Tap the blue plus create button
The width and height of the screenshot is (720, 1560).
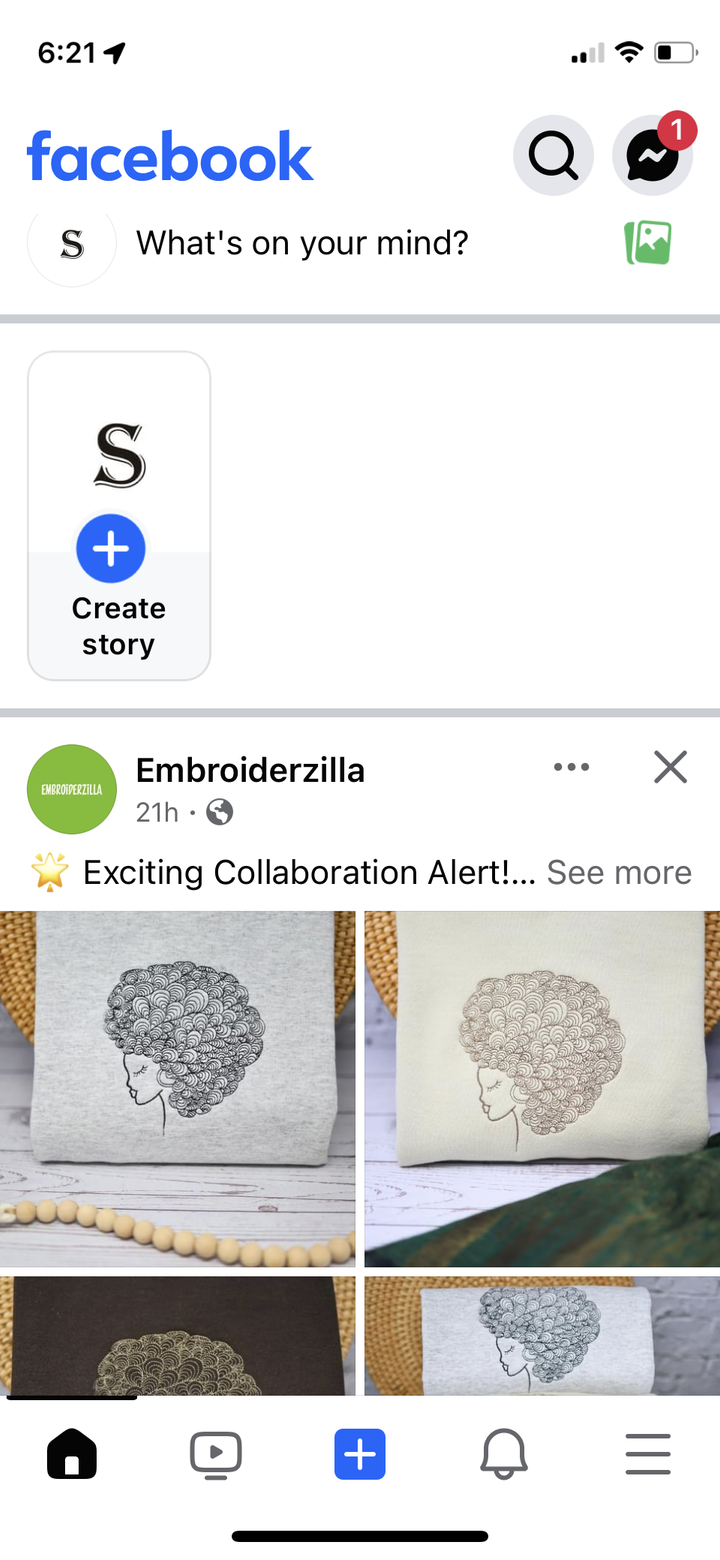[x=360, y=1454]
